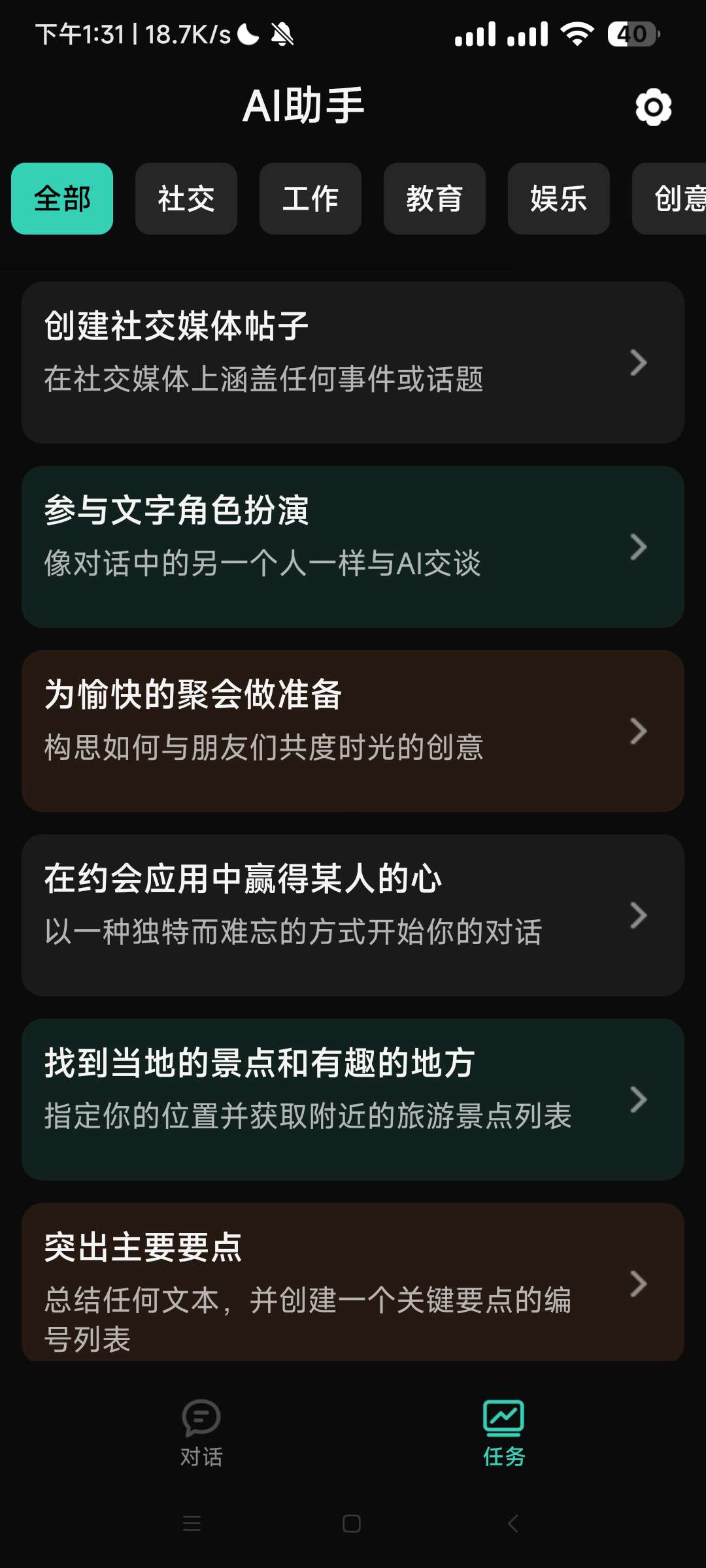Open the 创建社交媒体帖子 task

pyautogui.click(x=353, y=363)
